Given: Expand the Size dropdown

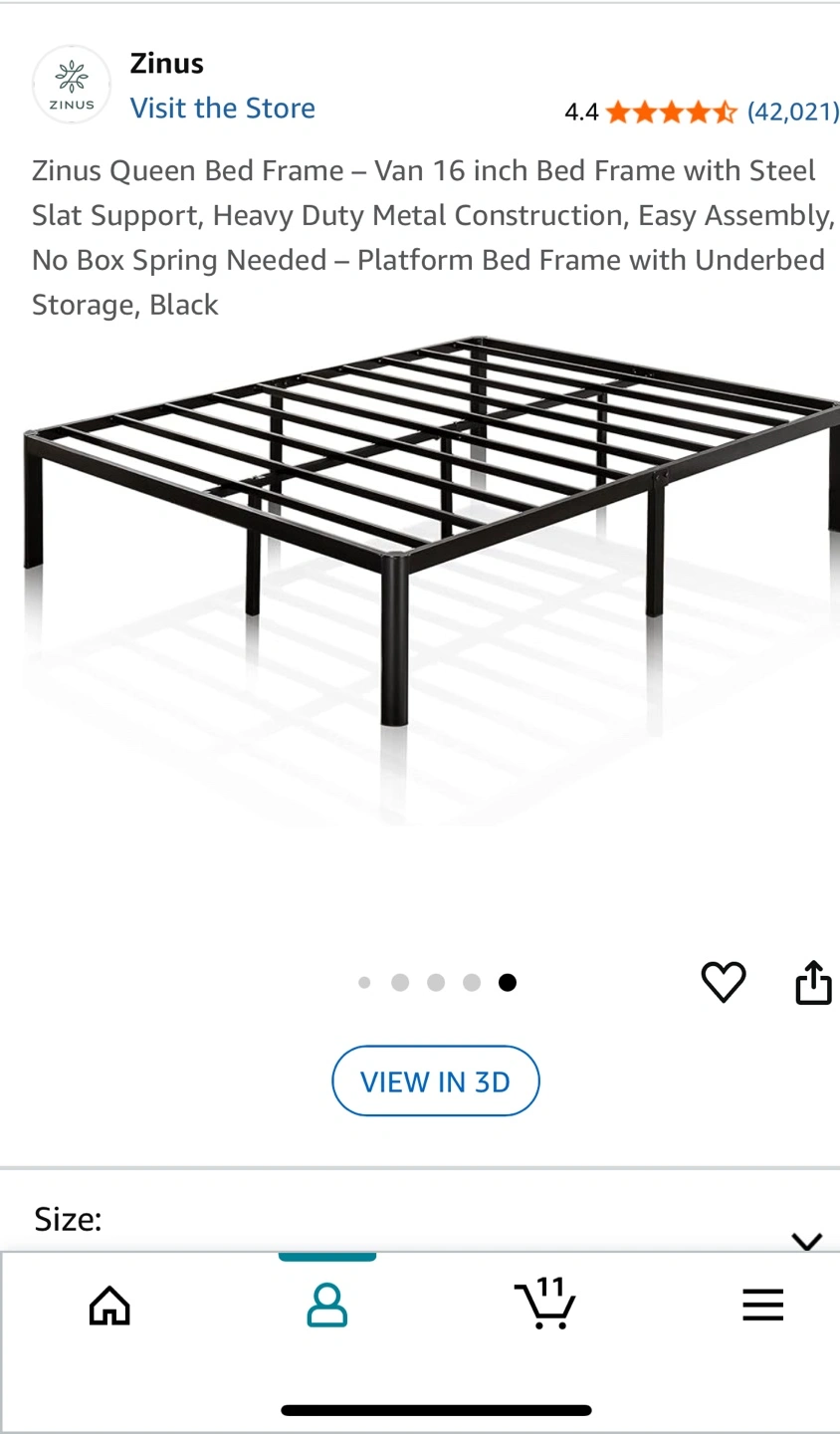Looking at the screenshot, I should pos(806,1240).
